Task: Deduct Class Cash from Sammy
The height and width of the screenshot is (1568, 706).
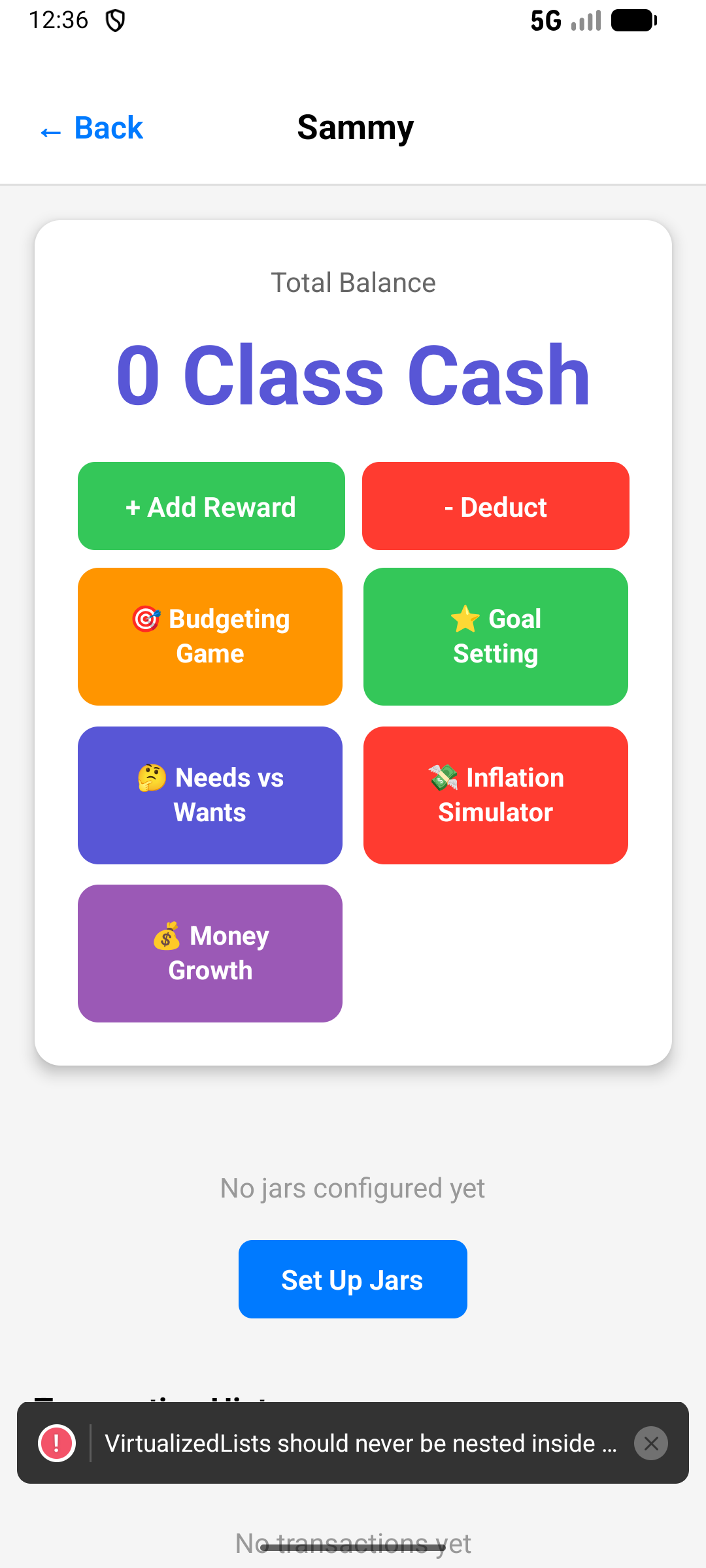Action: tap(496, 506)
